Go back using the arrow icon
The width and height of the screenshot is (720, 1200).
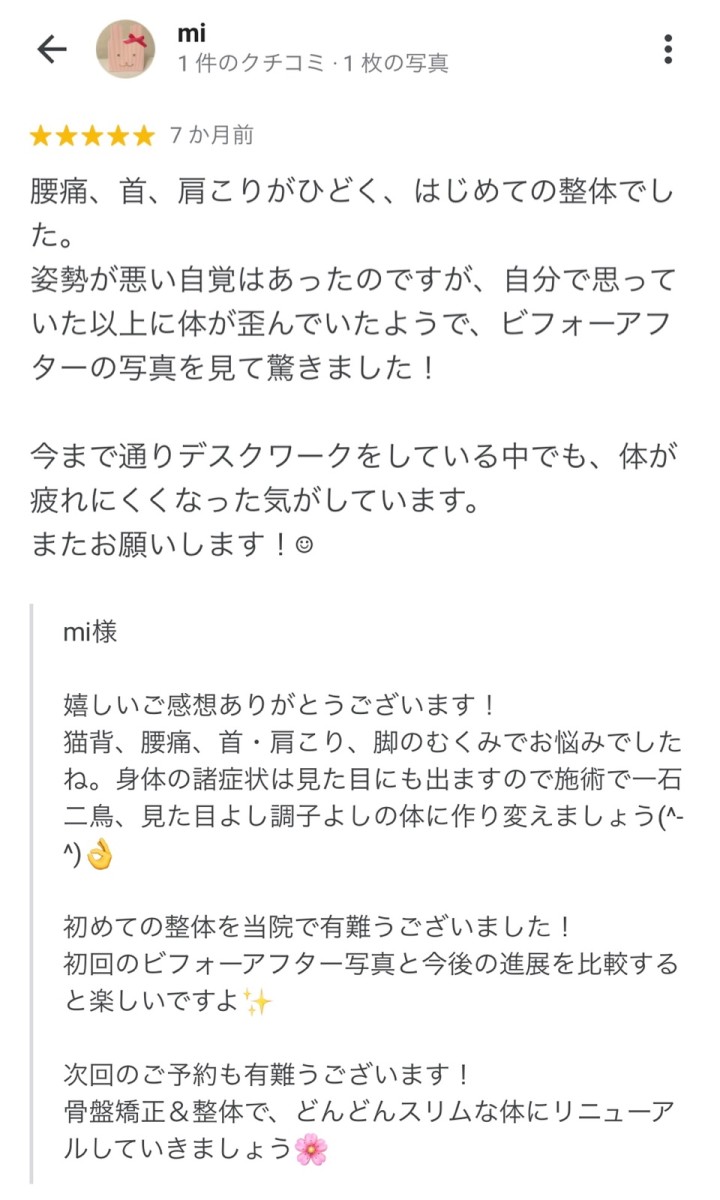click(x=51, y=49)
